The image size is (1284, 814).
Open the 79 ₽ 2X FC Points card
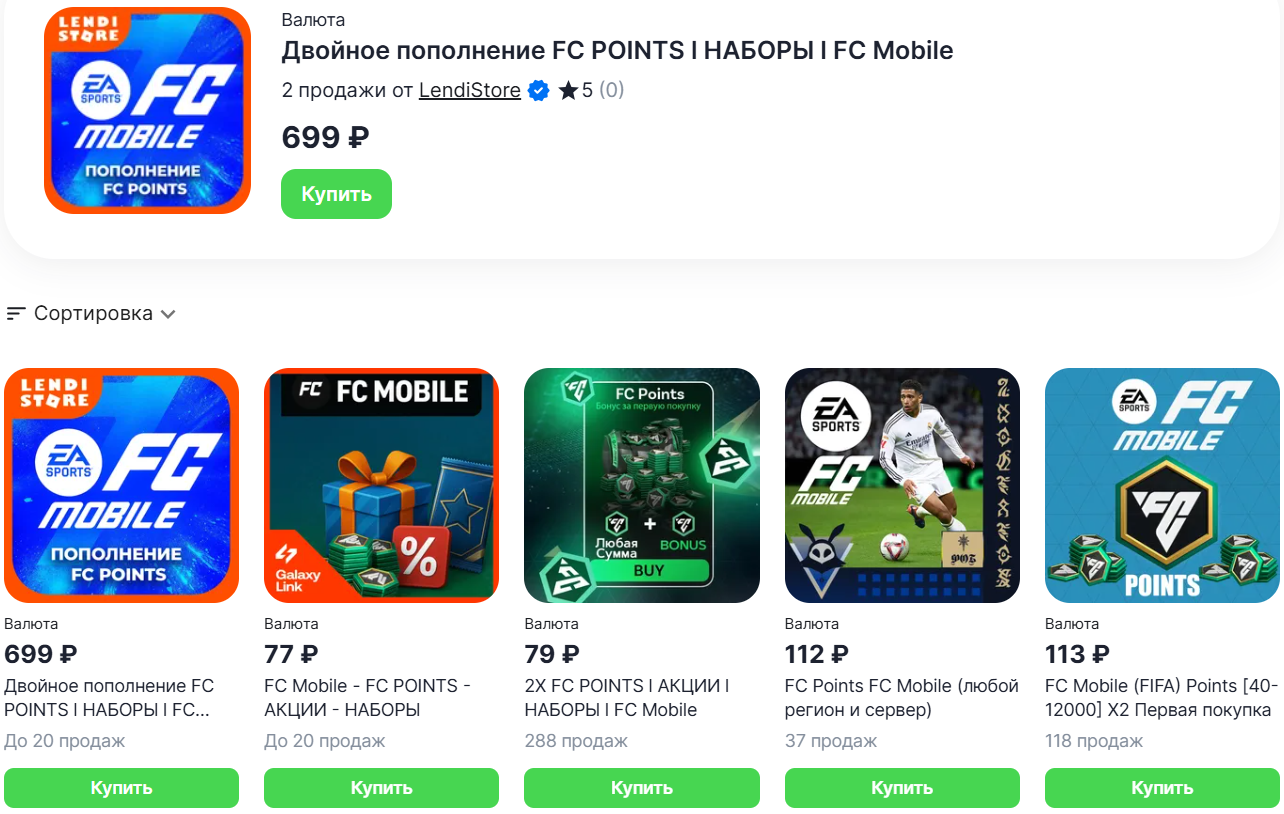[641, 485]
